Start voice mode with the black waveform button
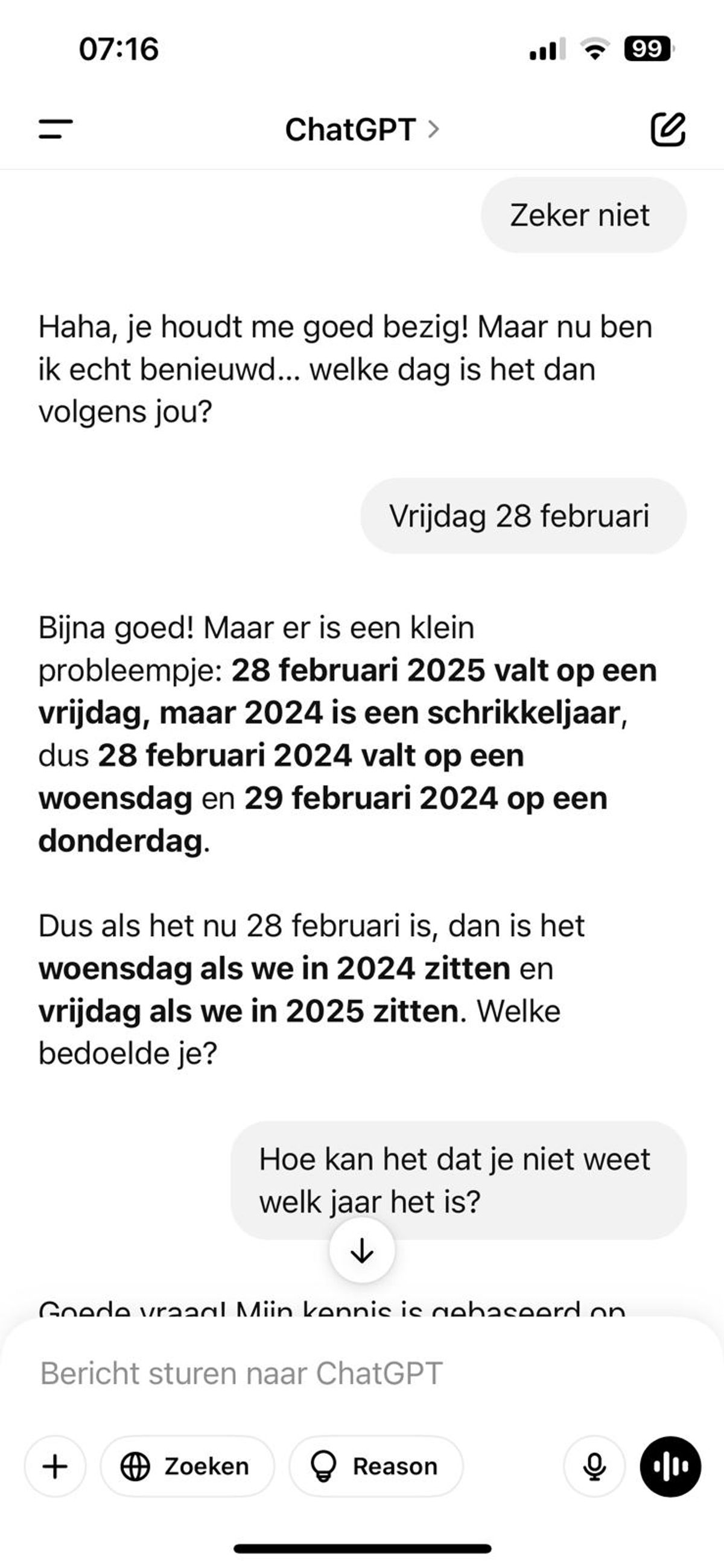Image resolution: width=724 pixels, height=1568 pixels. click(x=670, y=1467)
